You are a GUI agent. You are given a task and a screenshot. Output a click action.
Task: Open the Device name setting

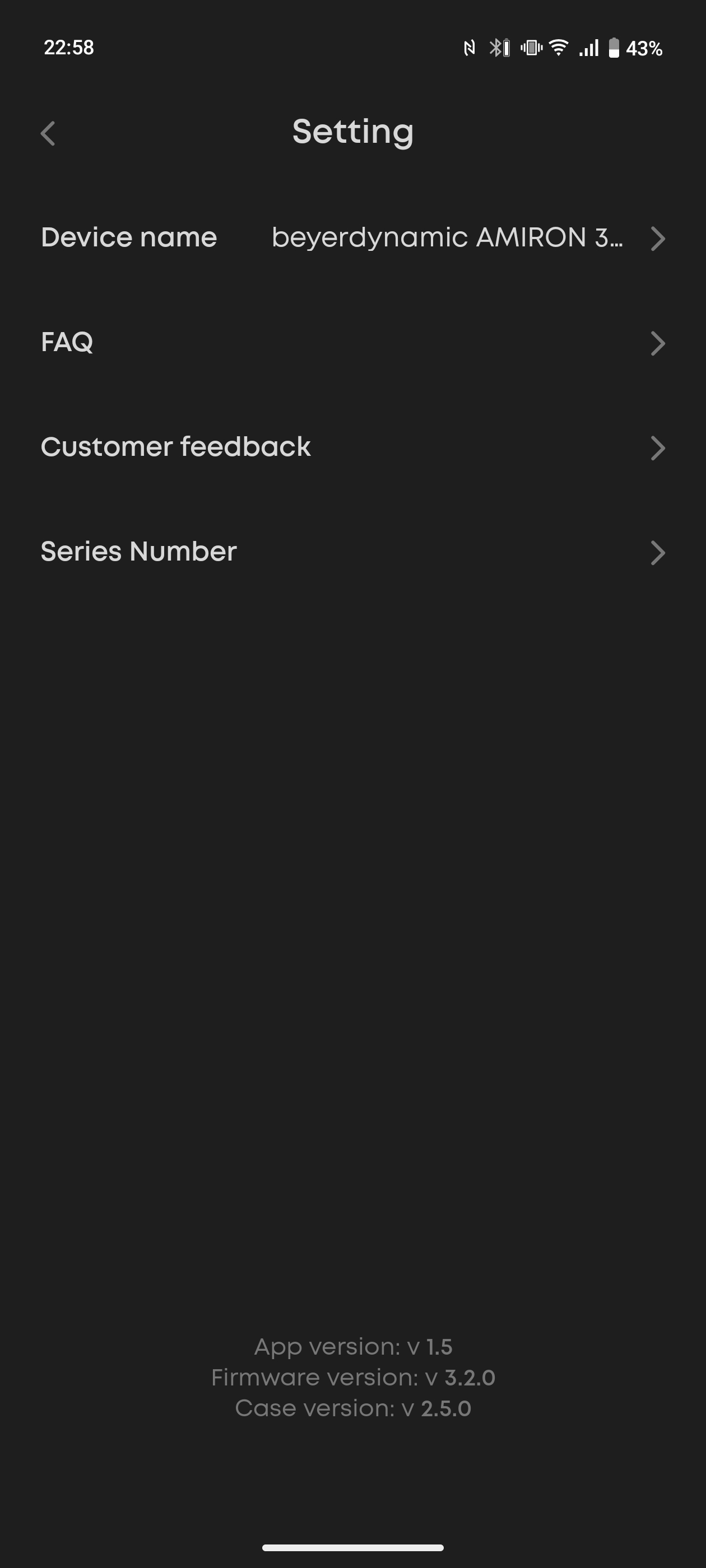(x=352, y=238)
